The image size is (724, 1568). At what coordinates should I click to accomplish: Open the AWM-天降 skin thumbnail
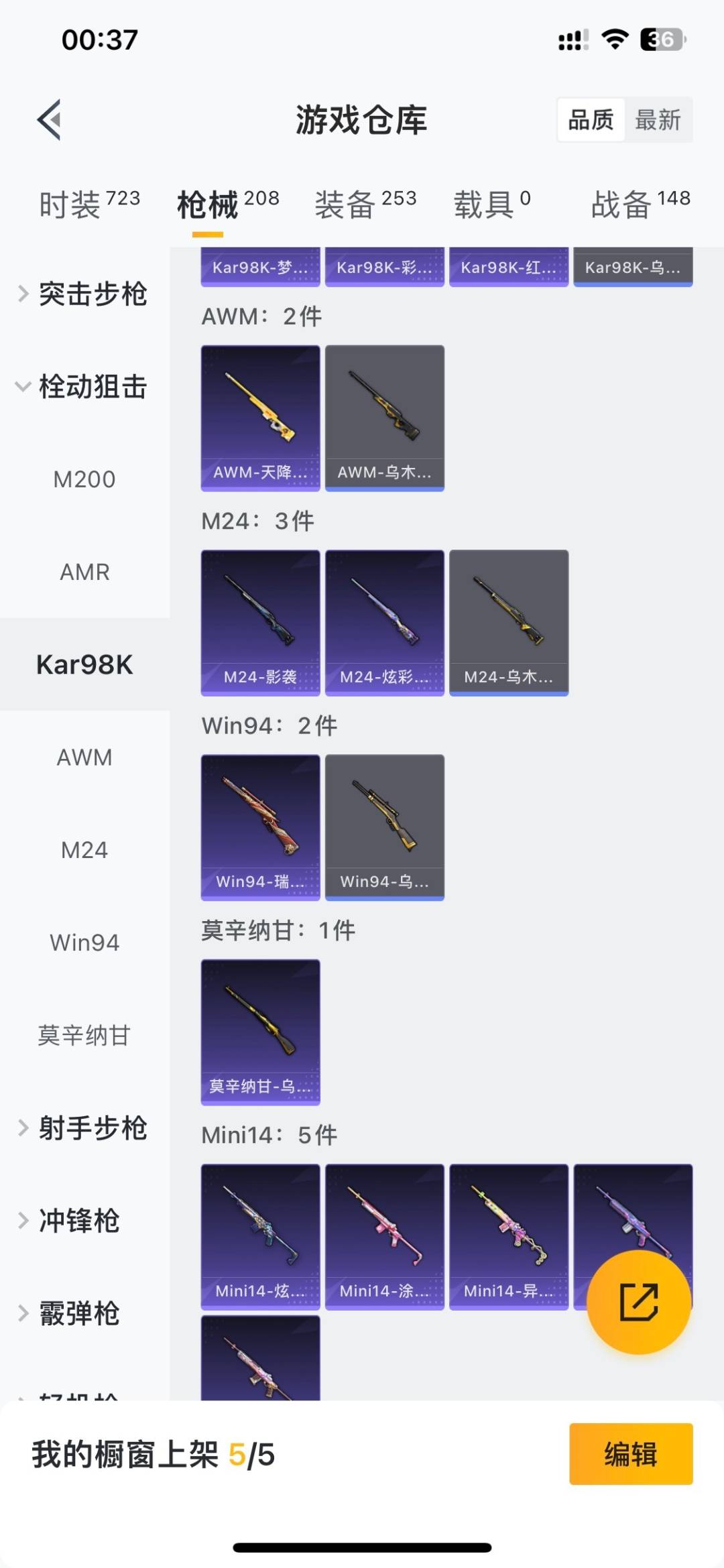coord(259,416)
